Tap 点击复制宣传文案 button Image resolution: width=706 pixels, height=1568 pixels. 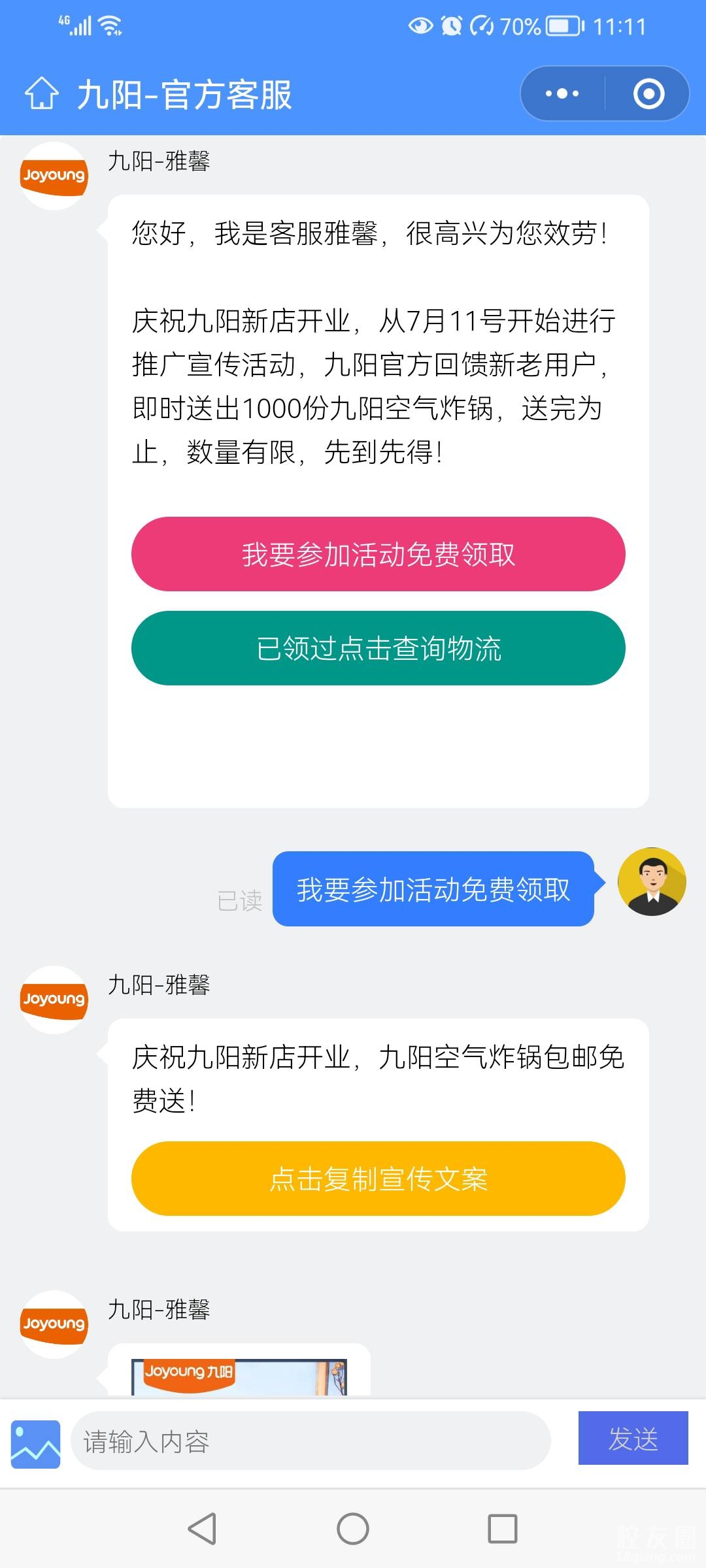coord(378,1179)
